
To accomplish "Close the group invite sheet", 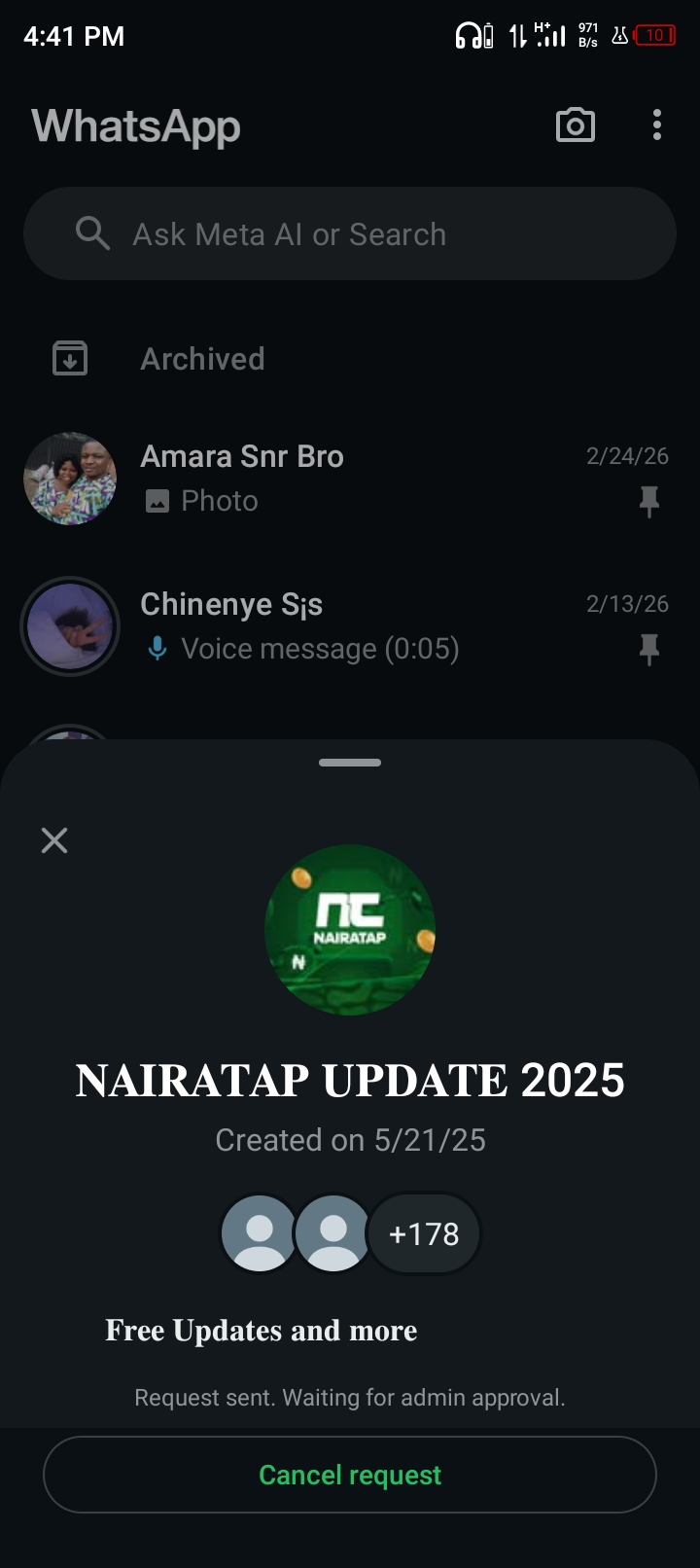I will point(54,840).
